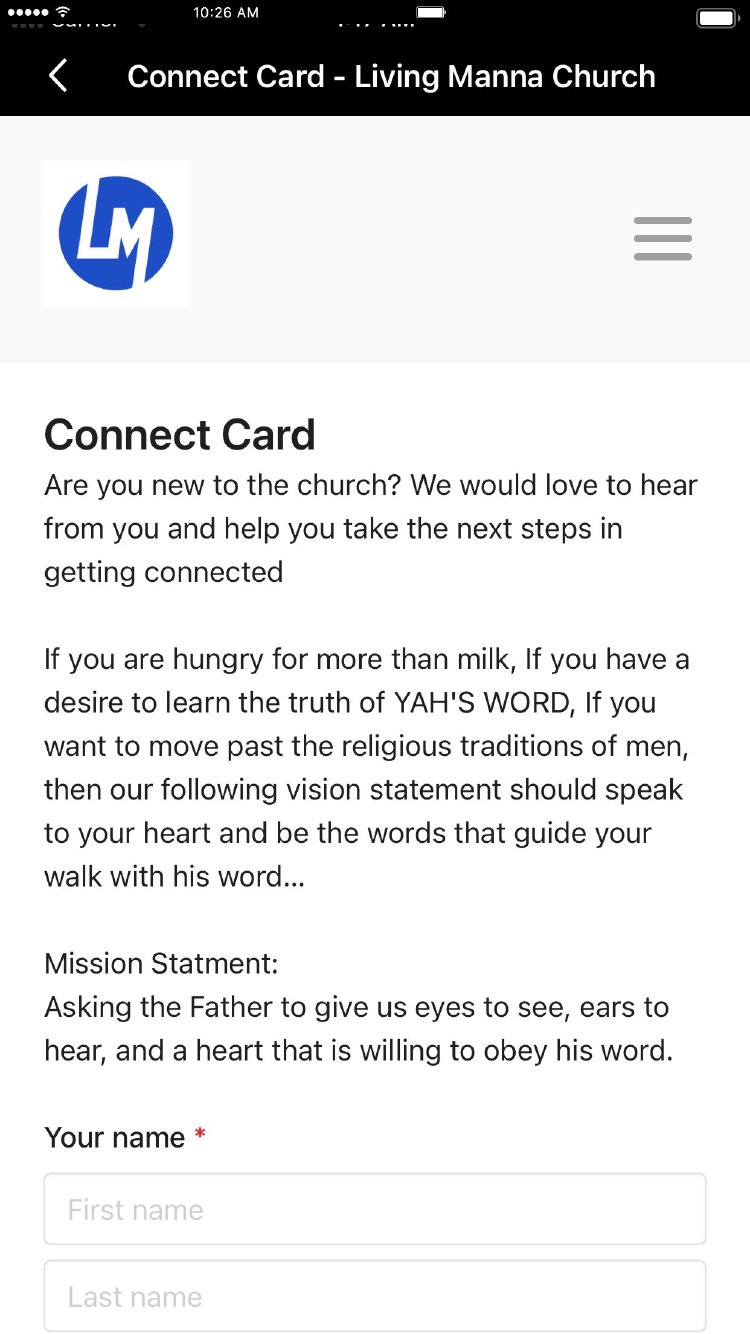Tap the Living Manna logo
Image resolution: width=750 pixels, height=1334 pixels.
[116, 233]
